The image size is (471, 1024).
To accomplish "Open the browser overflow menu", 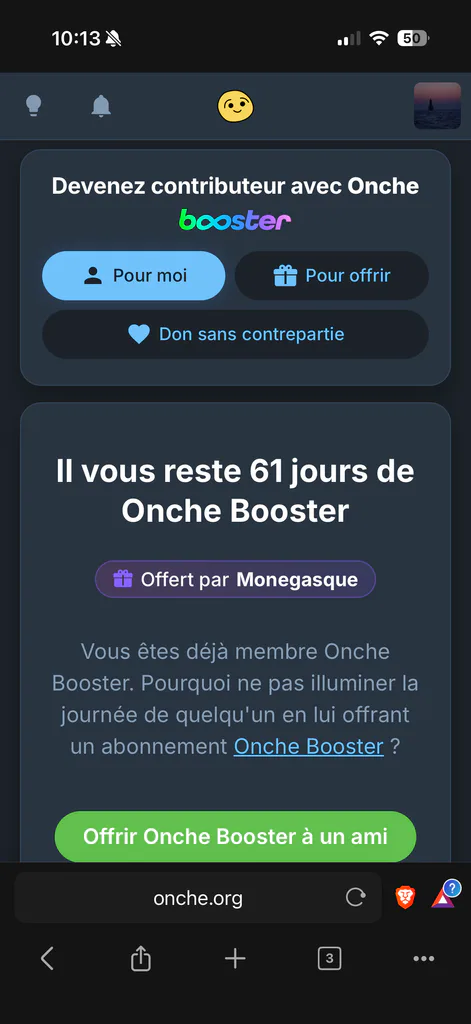I will [423, 958].
